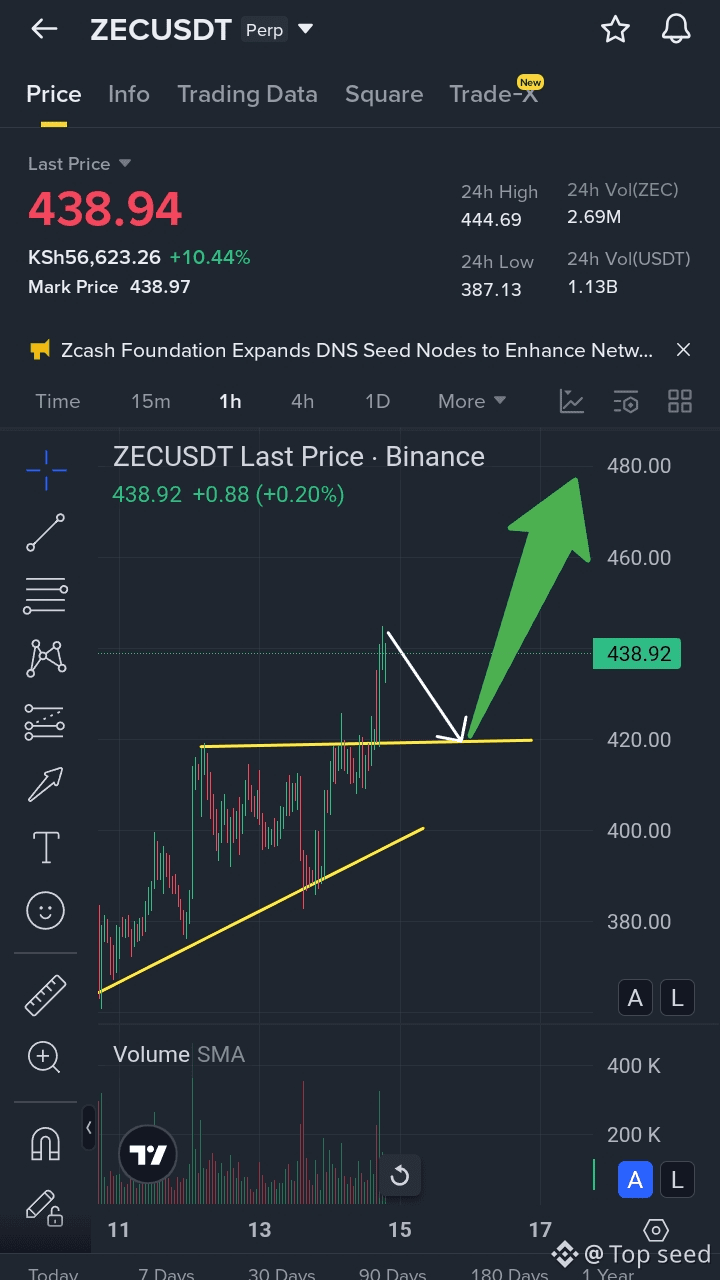Expand the More intervals dropdown
The width and height of the screenshot is (720, 1280).
pyautogui.click(x=472, y=401)
